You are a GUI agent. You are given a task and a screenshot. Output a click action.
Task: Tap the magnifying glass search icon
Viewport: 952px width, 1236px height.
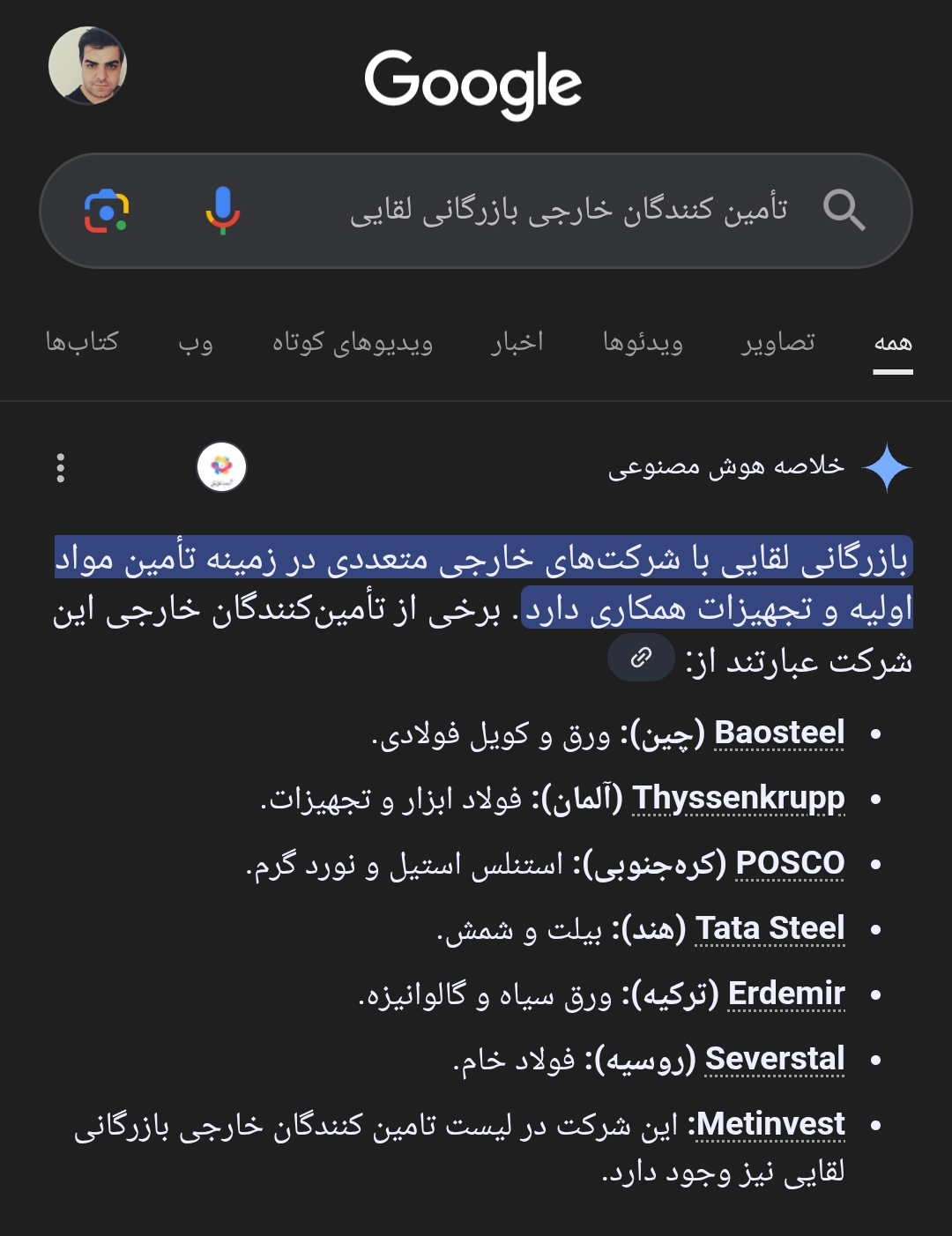pos(844,210)
